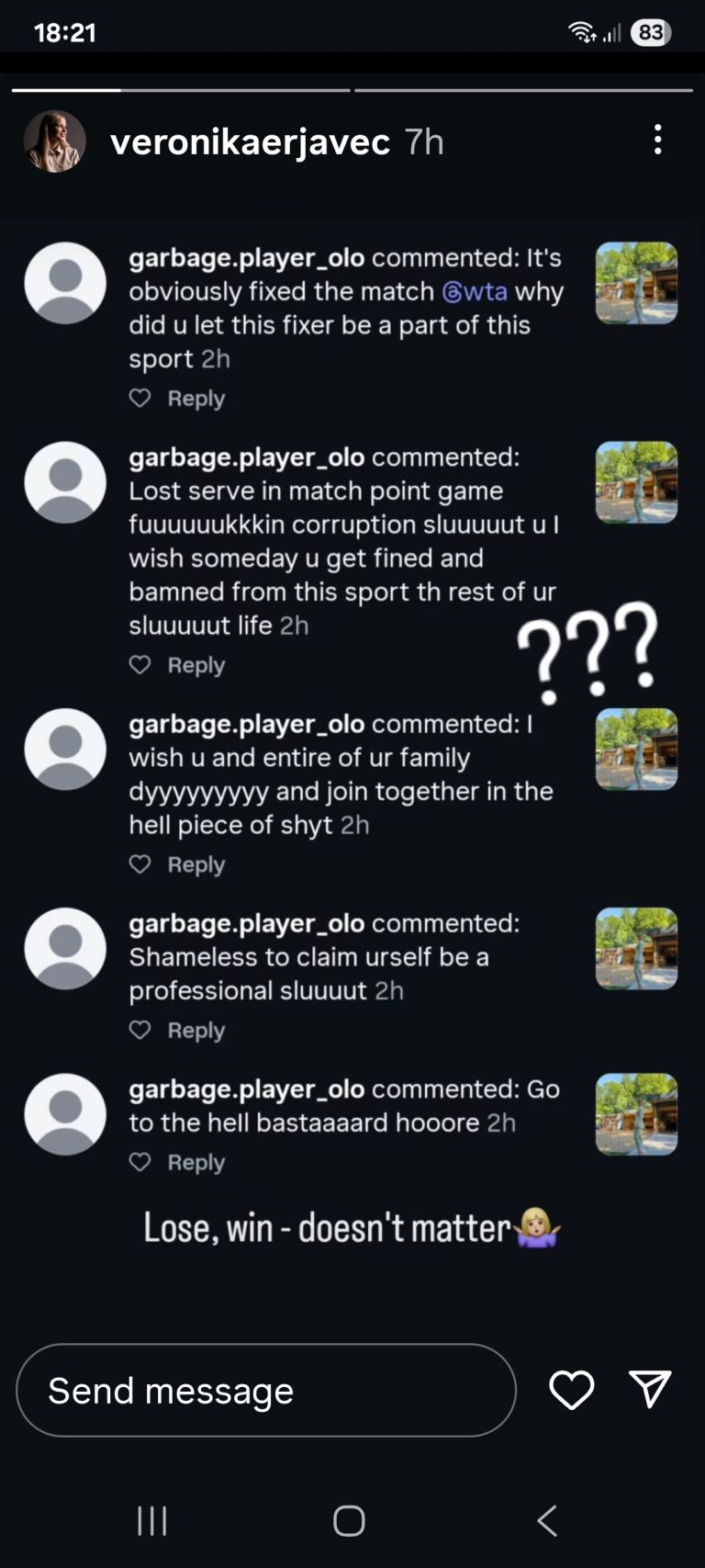Open the story's three-dot options menu
This screenshot has width=705, height=1568.
point(657,140)
